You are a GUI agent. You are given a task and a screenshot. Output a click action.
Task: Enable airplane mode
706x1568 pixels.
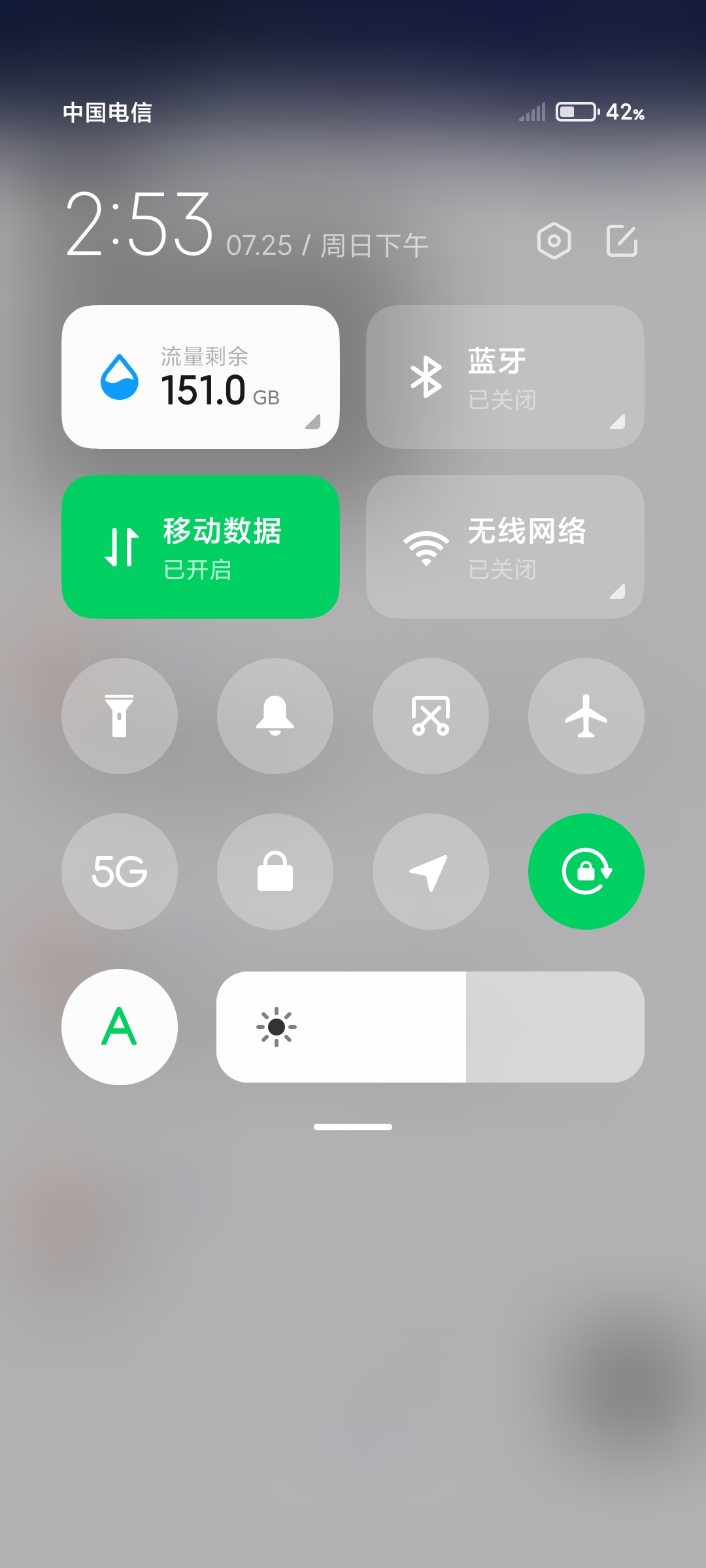click(586, 716)
